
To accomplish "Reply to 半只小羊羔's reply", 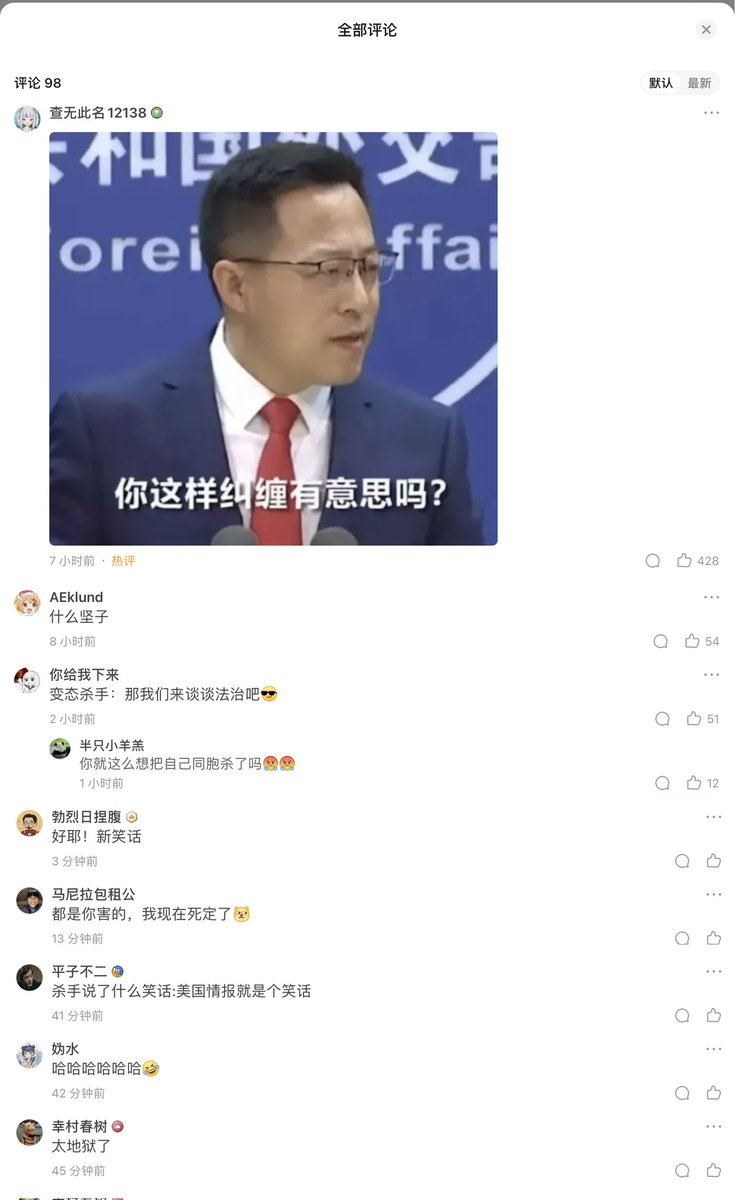I will click(662, 783).
